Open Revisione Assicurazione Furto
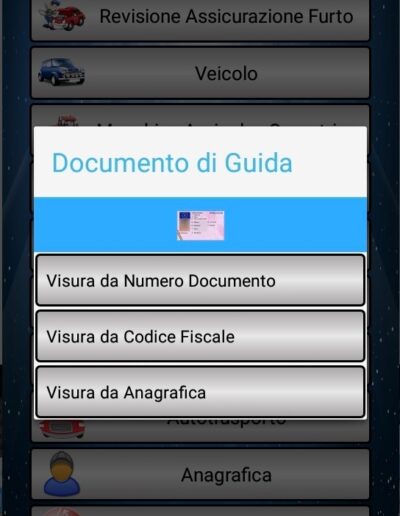Image resolution: width=400 pixels, height=516 pixels. [x=200, y=18]
